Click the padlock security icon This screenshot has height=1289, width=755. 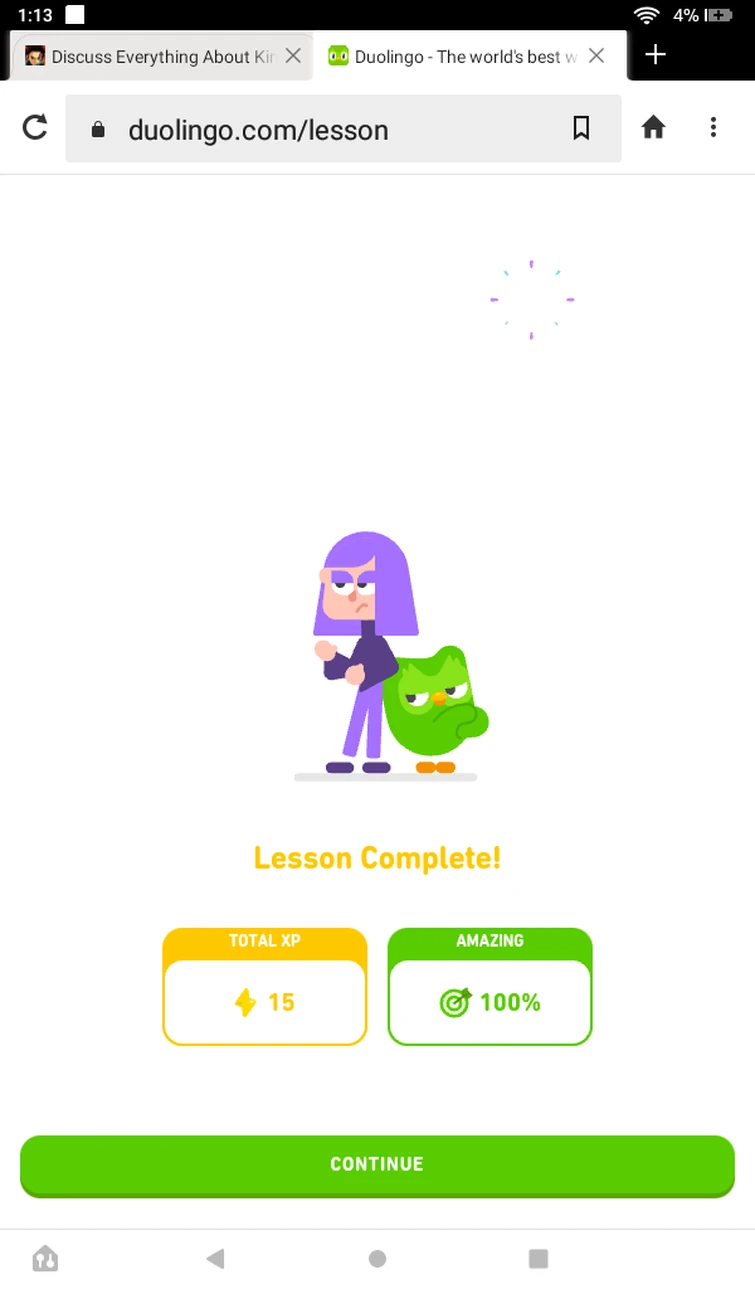(97, 129)
